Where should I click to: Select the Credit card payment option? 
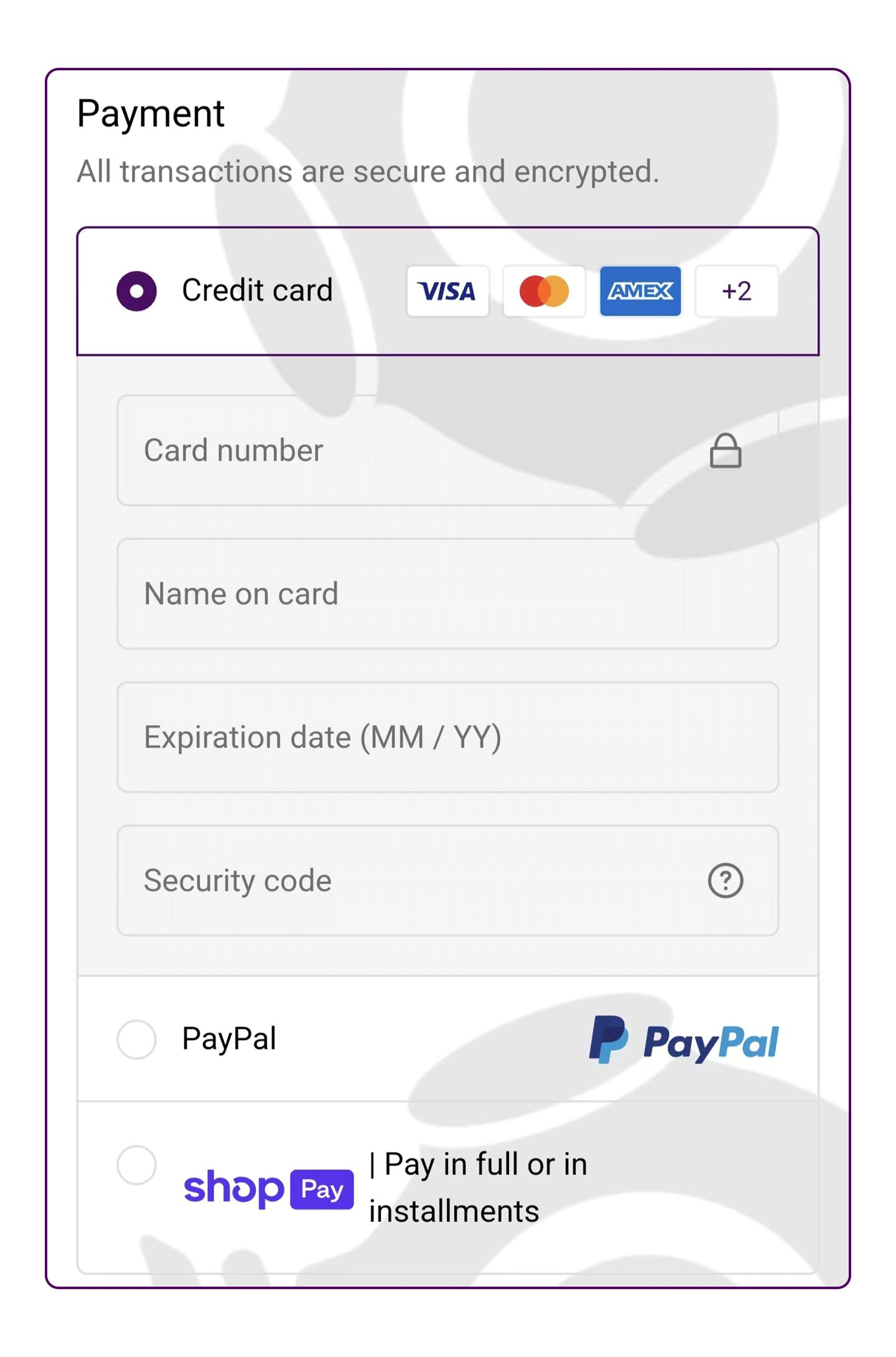[136, 291]
